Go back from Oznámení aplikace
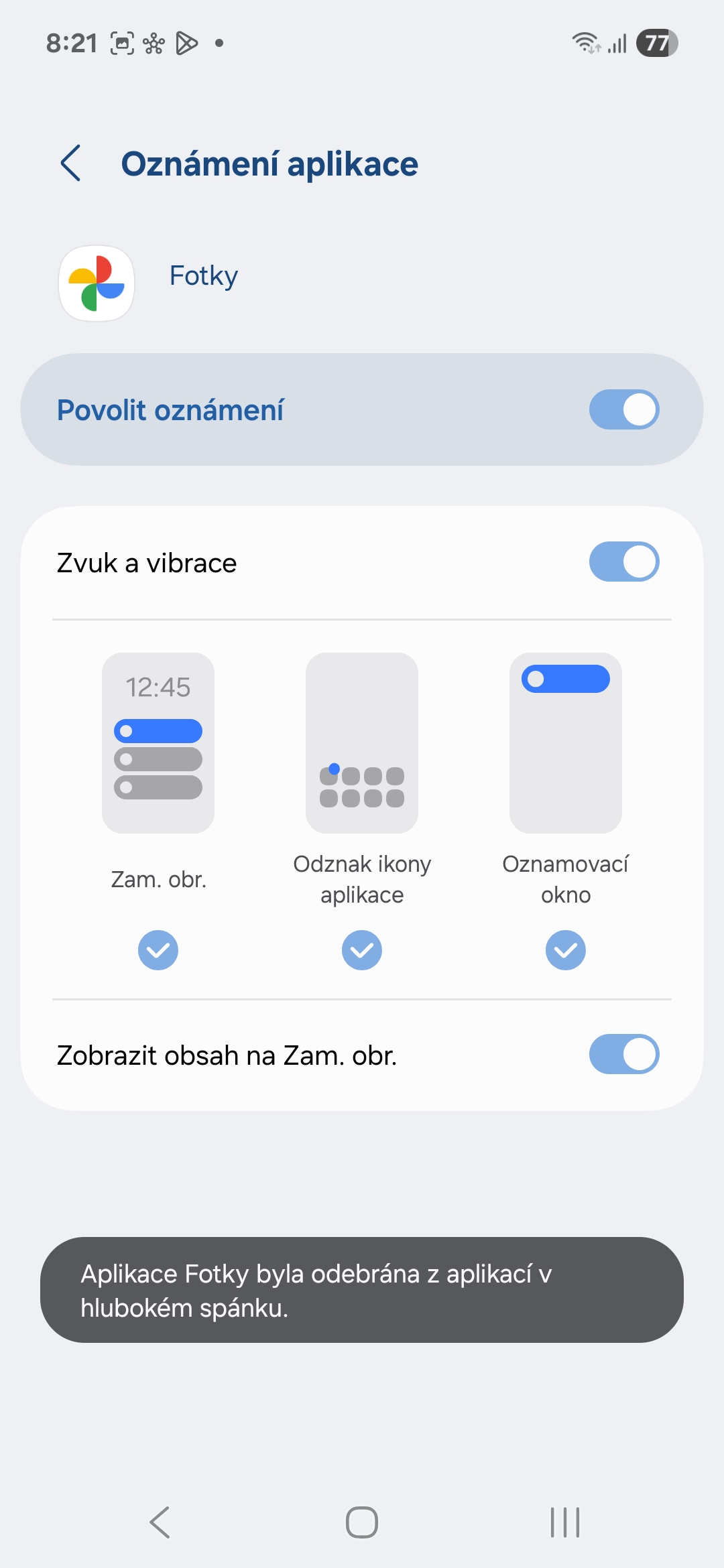The image size is (724, 1568). coord(71,164)
